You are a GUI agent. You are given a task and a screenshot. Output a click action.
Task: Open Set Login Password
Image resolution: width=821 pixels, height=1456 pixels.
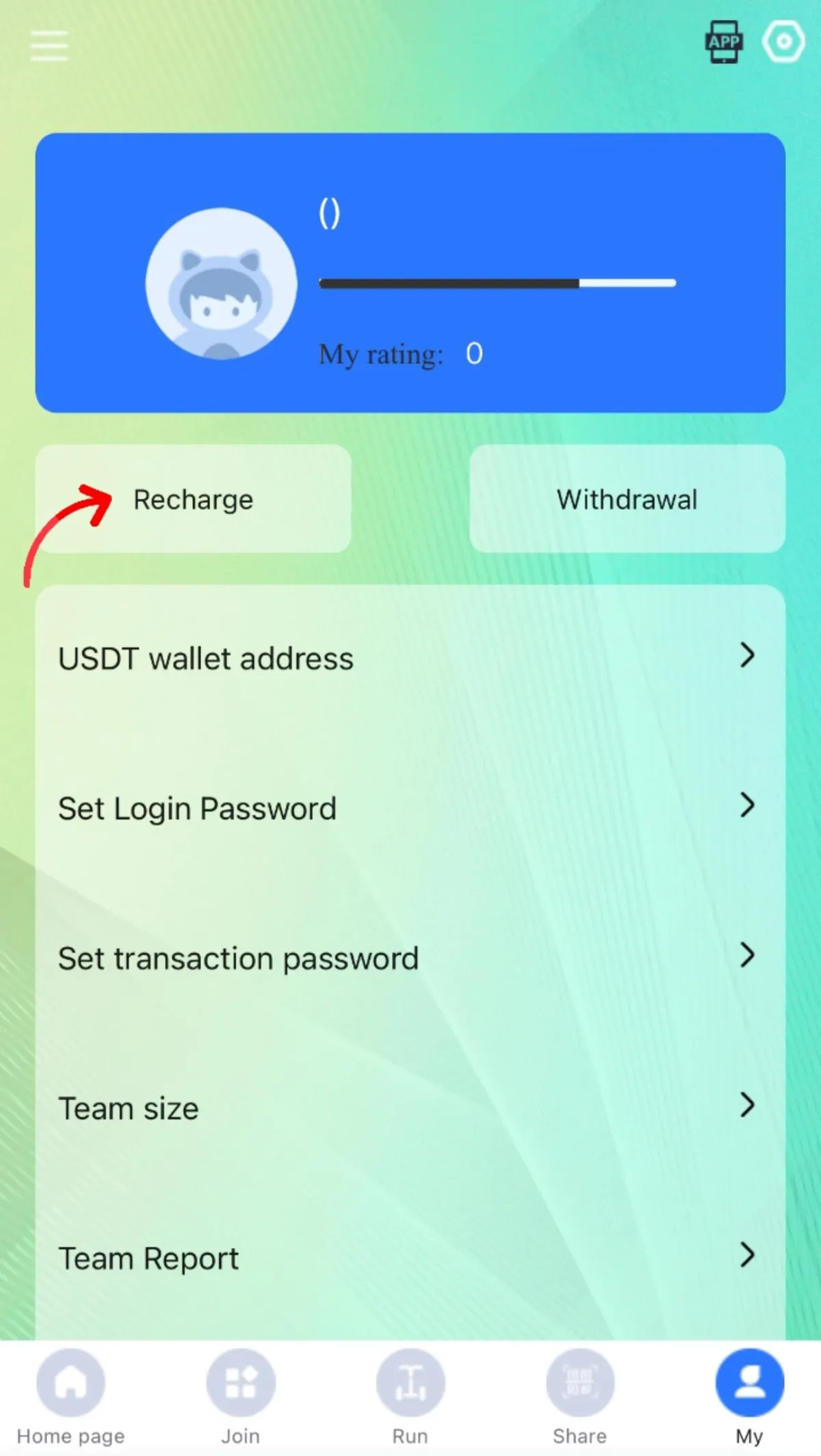(x=410, y=808)
